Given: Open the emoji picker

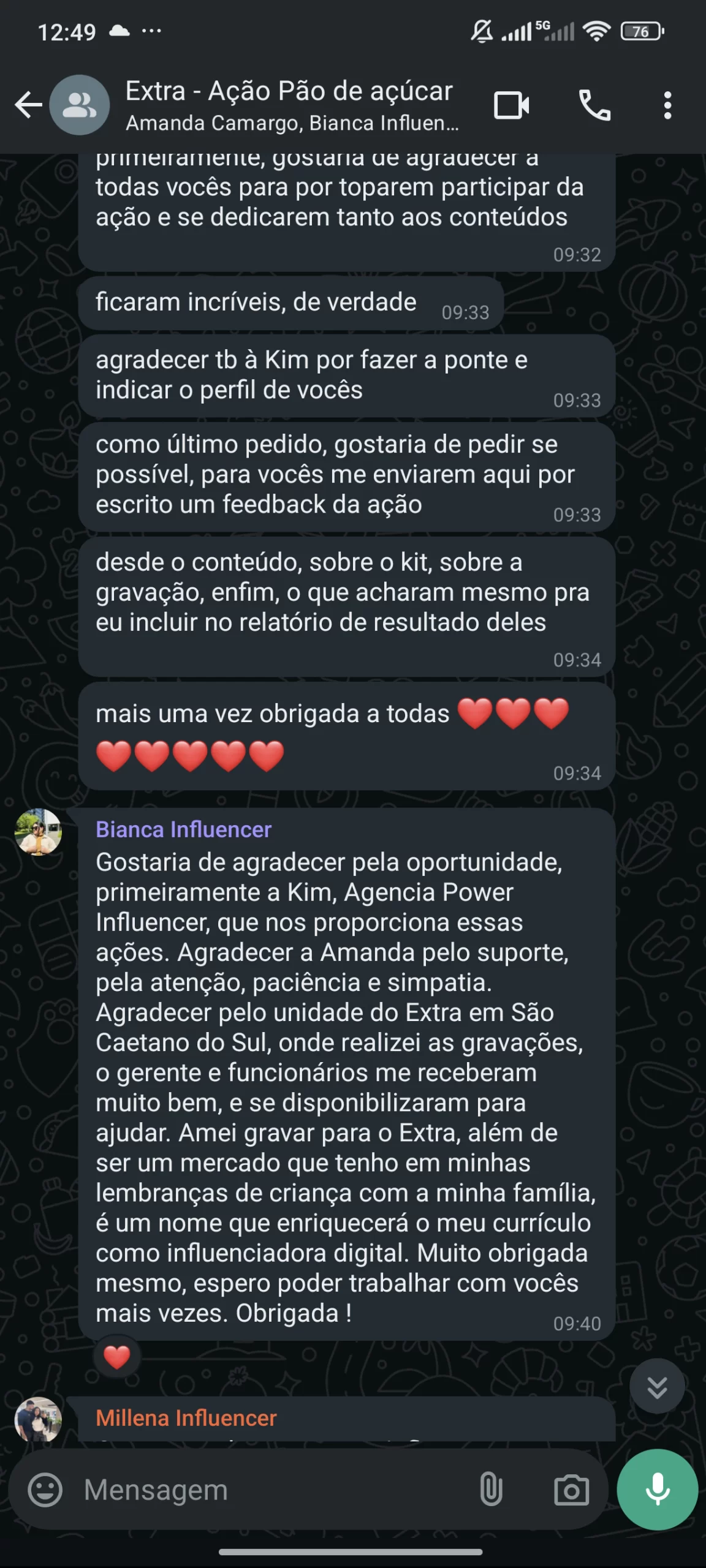Looking at the screenshot, I should [45, 1490].
